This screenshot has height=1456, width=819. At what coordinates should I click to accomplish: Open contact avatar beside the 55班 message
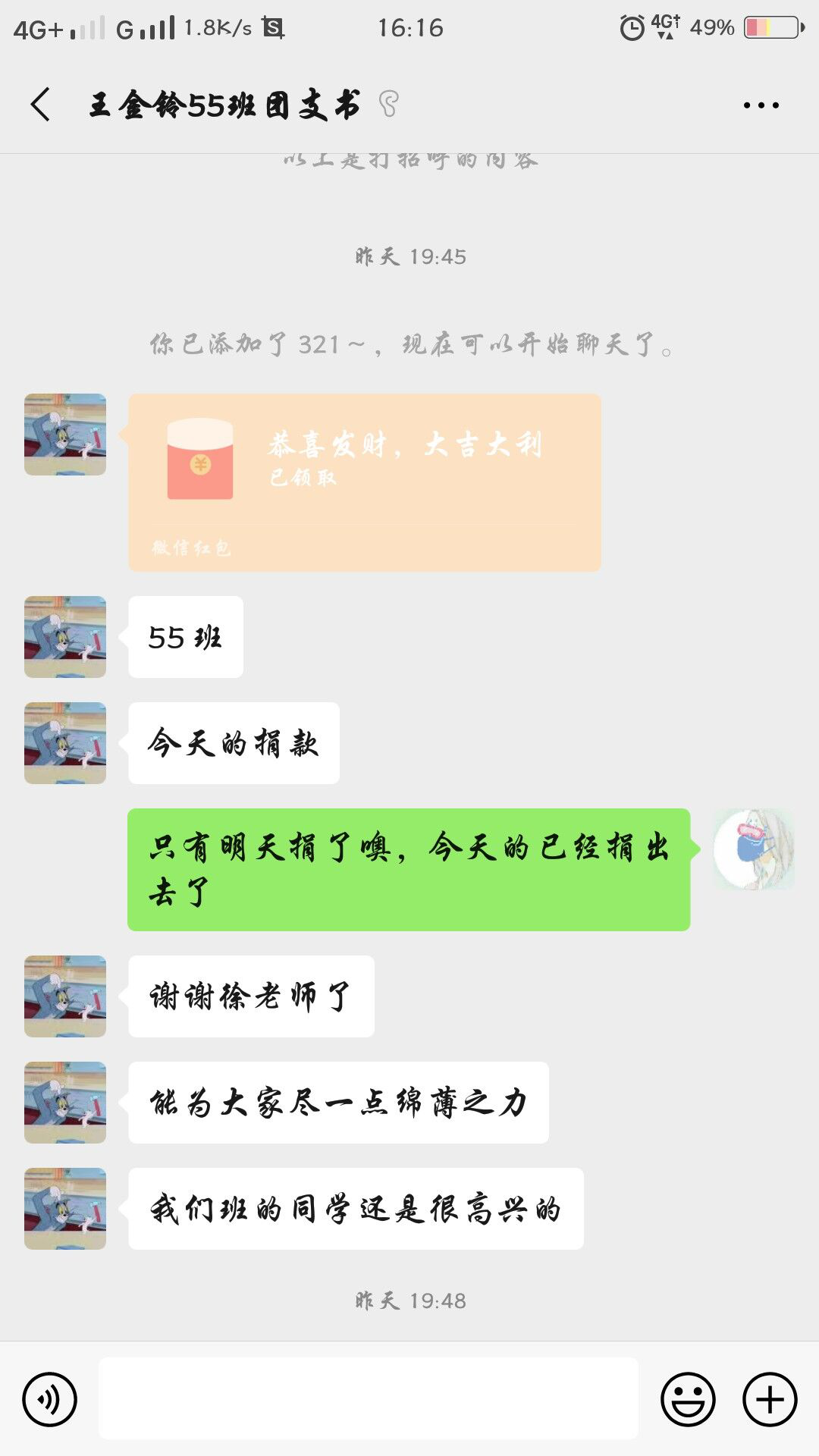(x=65, y=637)
